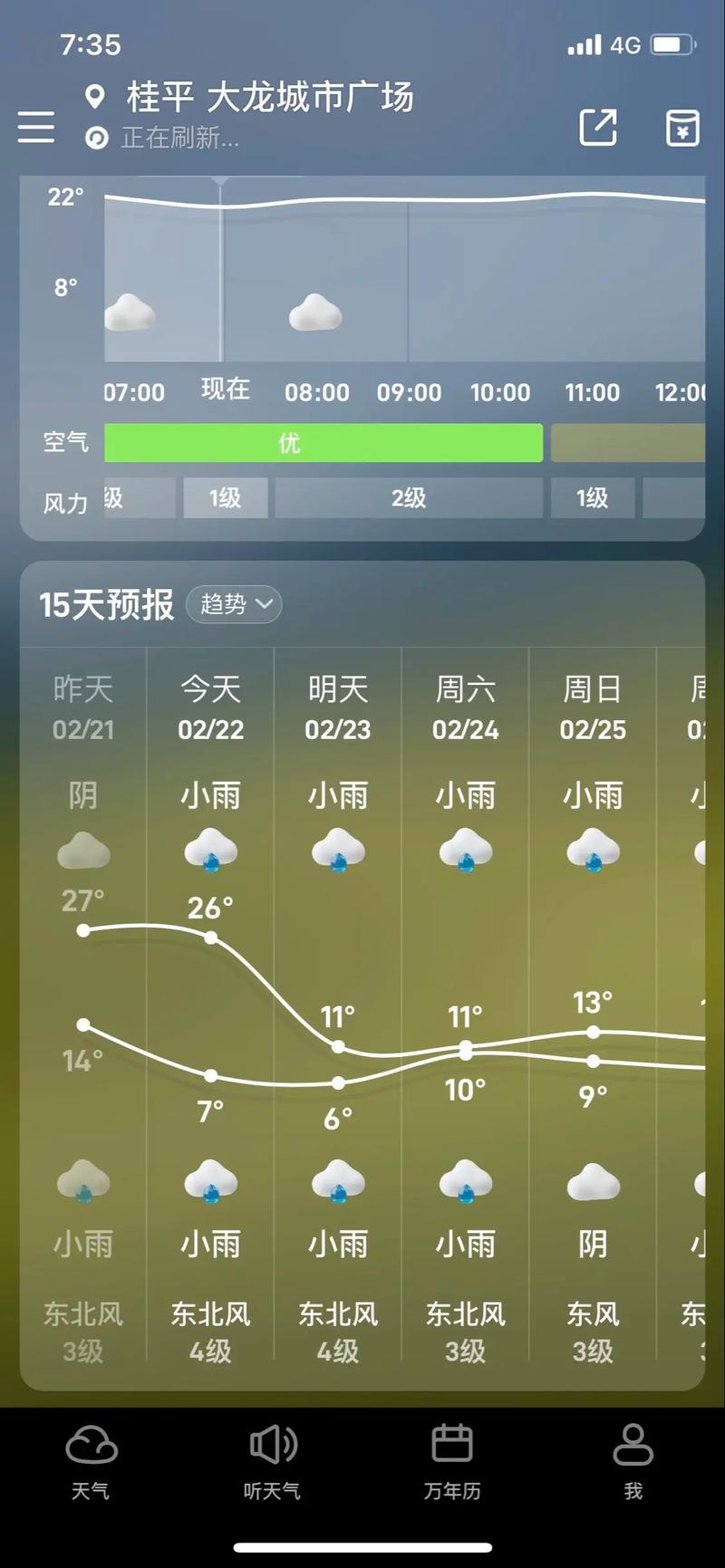Tap the green 优 air quality bar

pos(322,443)
